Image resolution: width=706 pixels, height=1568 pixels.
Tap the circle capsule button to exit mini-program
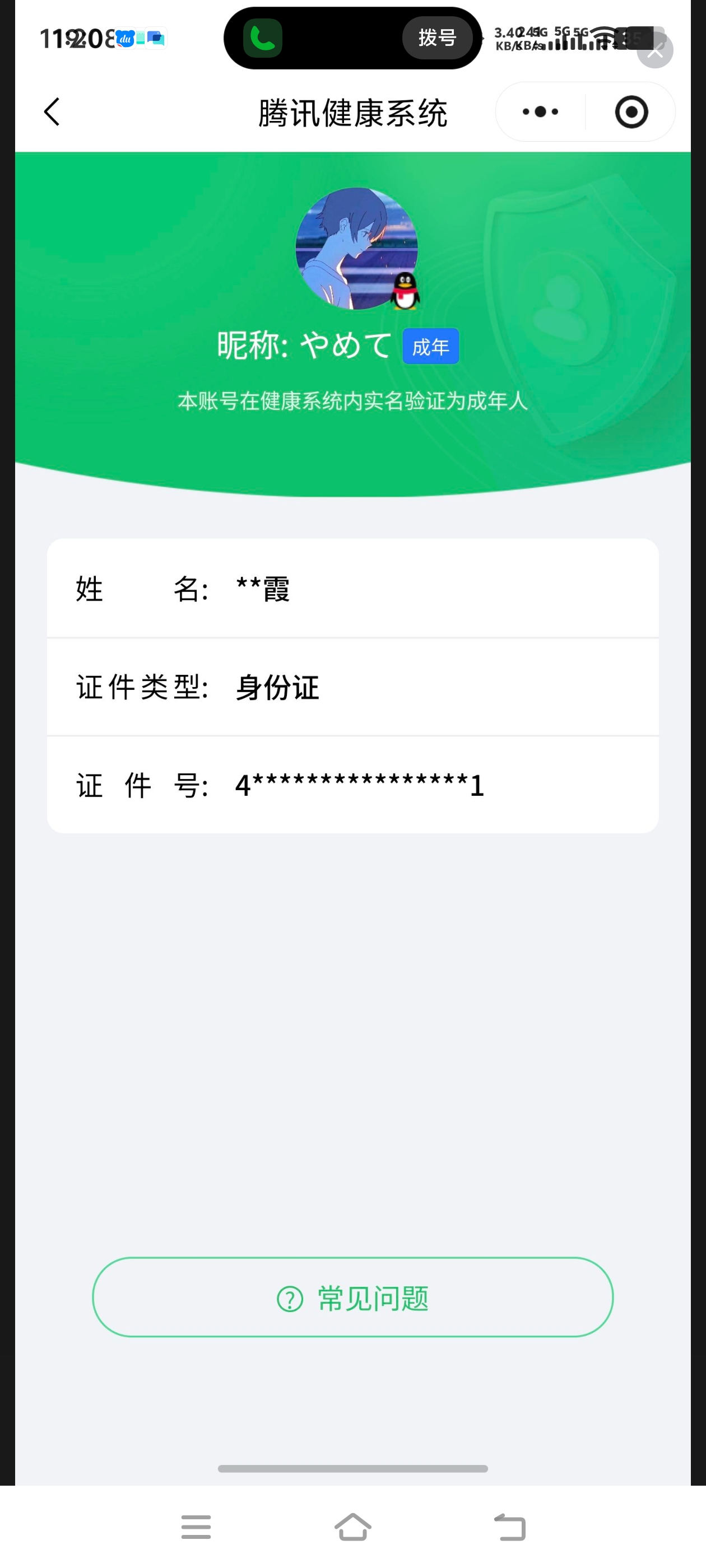pyautogui.click(x=630, y=112)
